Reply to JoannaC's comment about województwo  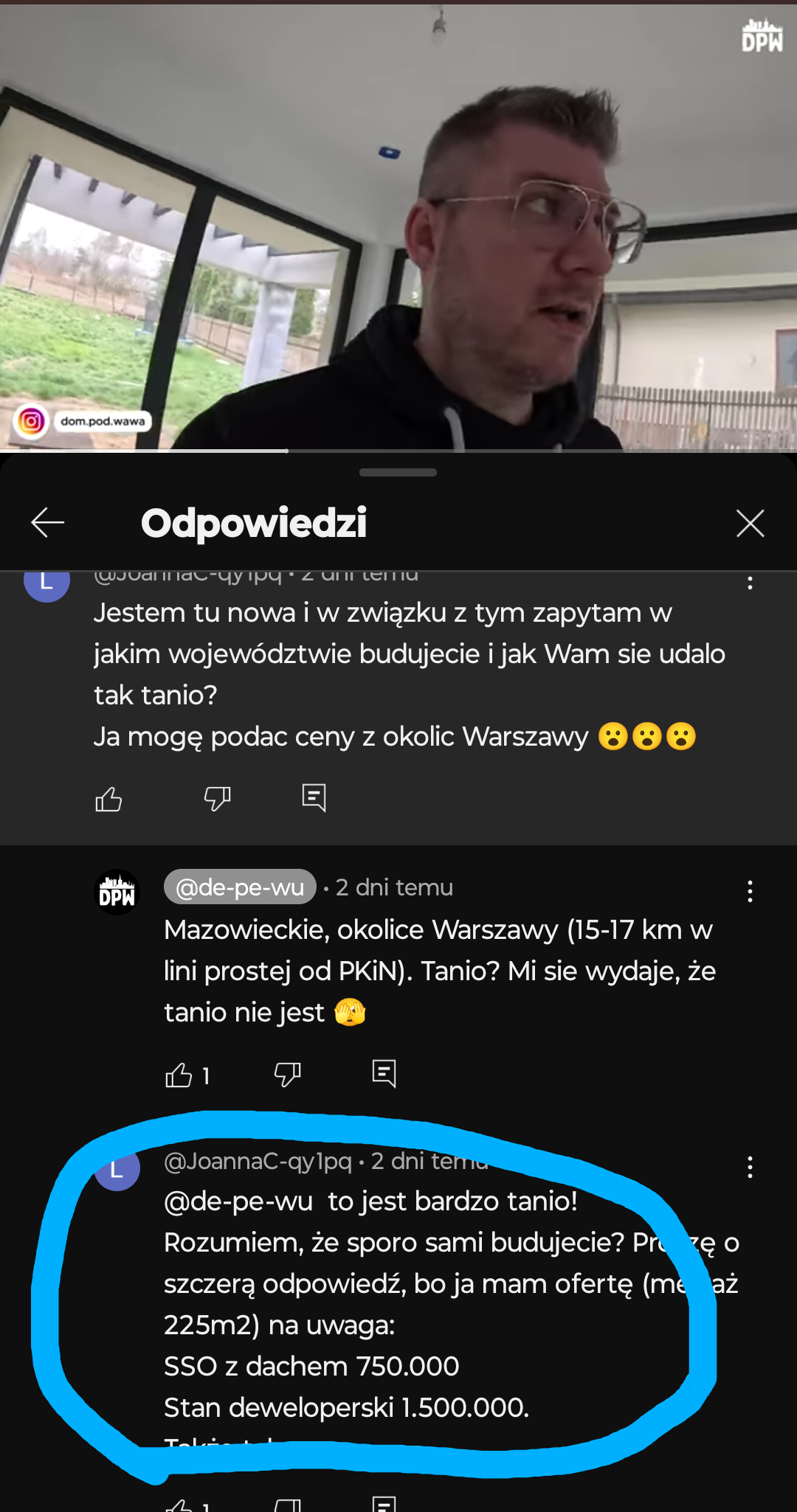tap(314, 798)
